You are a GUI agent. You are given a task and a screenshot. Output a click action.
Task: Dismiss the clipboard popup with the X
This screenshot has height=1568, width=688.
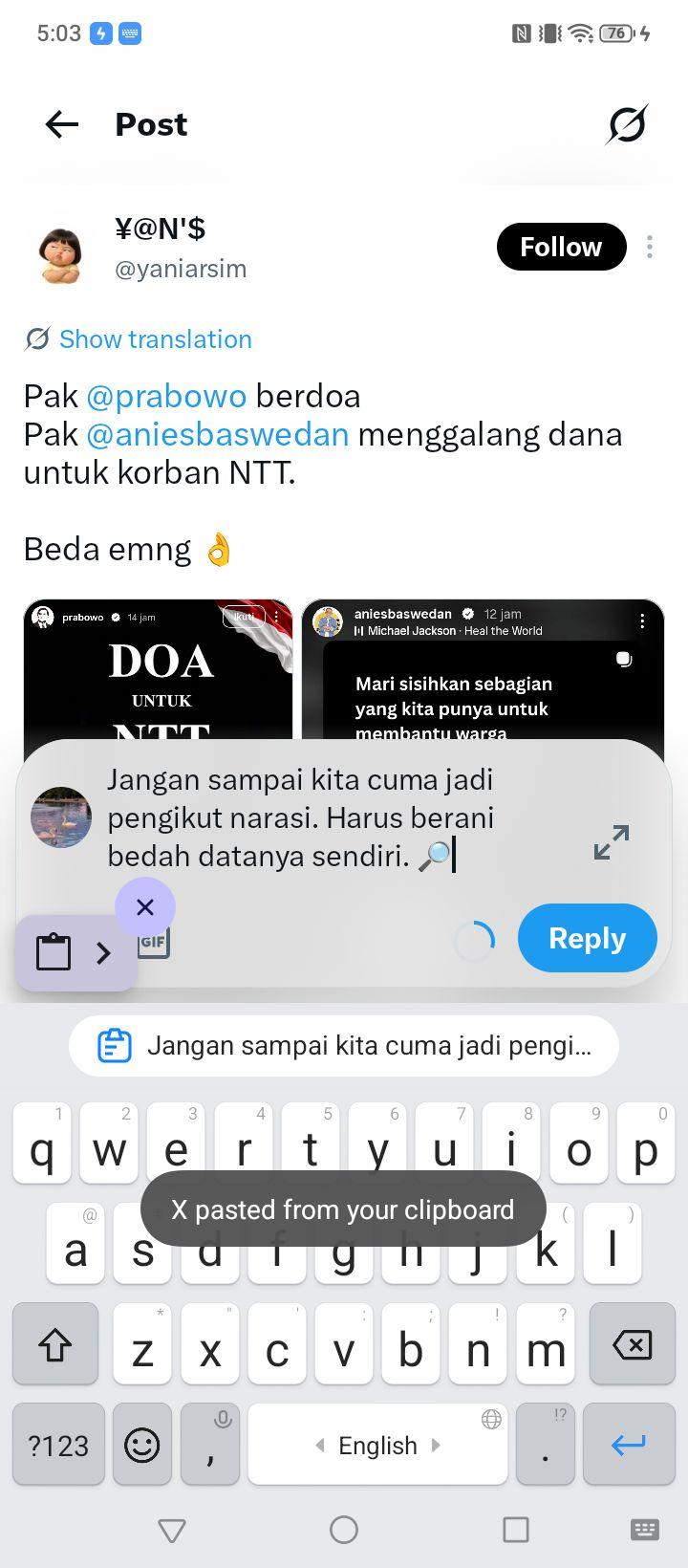click(x=145, y=906)
